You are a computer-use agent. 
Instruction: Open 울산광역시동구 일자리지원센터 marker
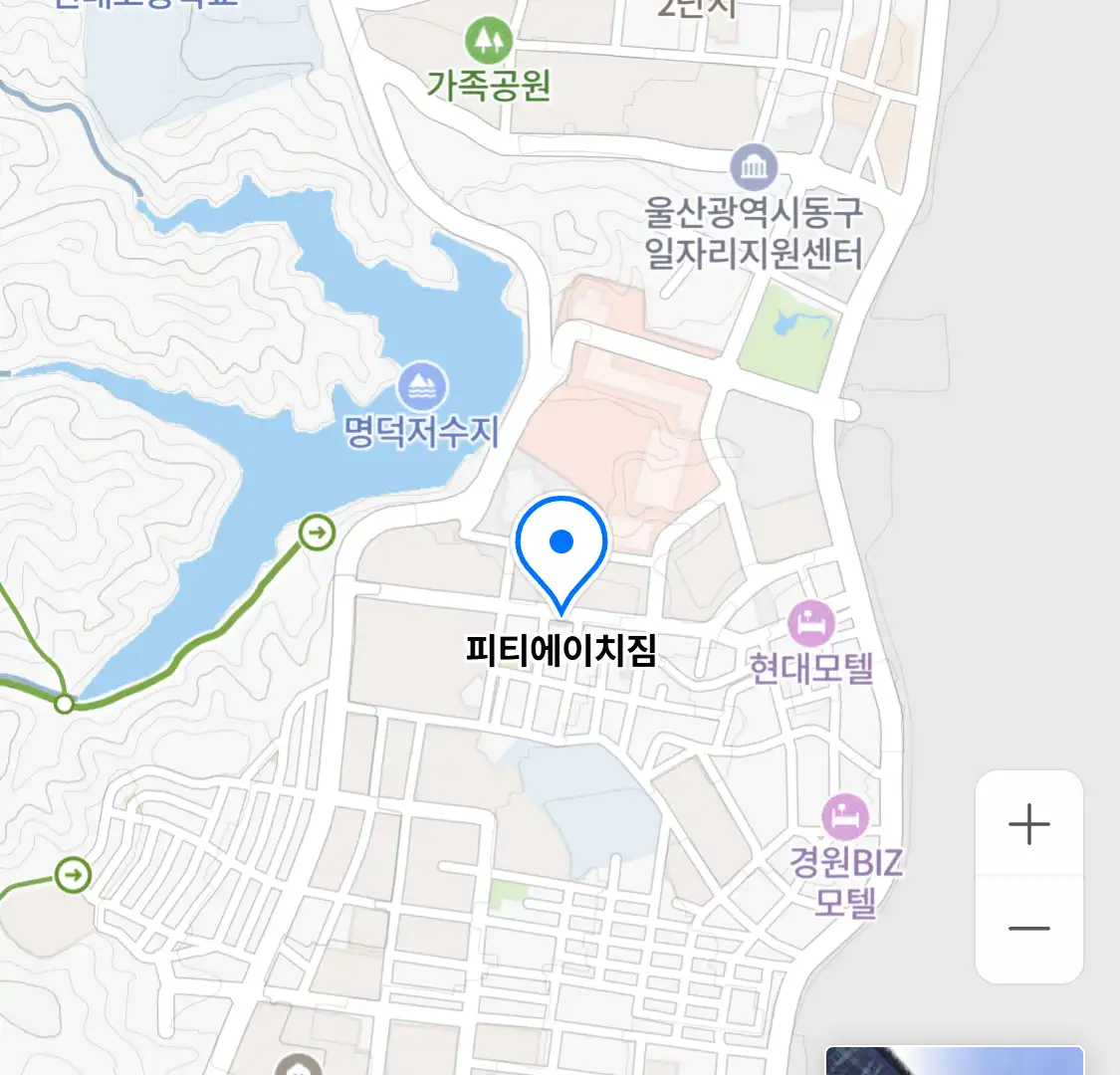(754, 167)
